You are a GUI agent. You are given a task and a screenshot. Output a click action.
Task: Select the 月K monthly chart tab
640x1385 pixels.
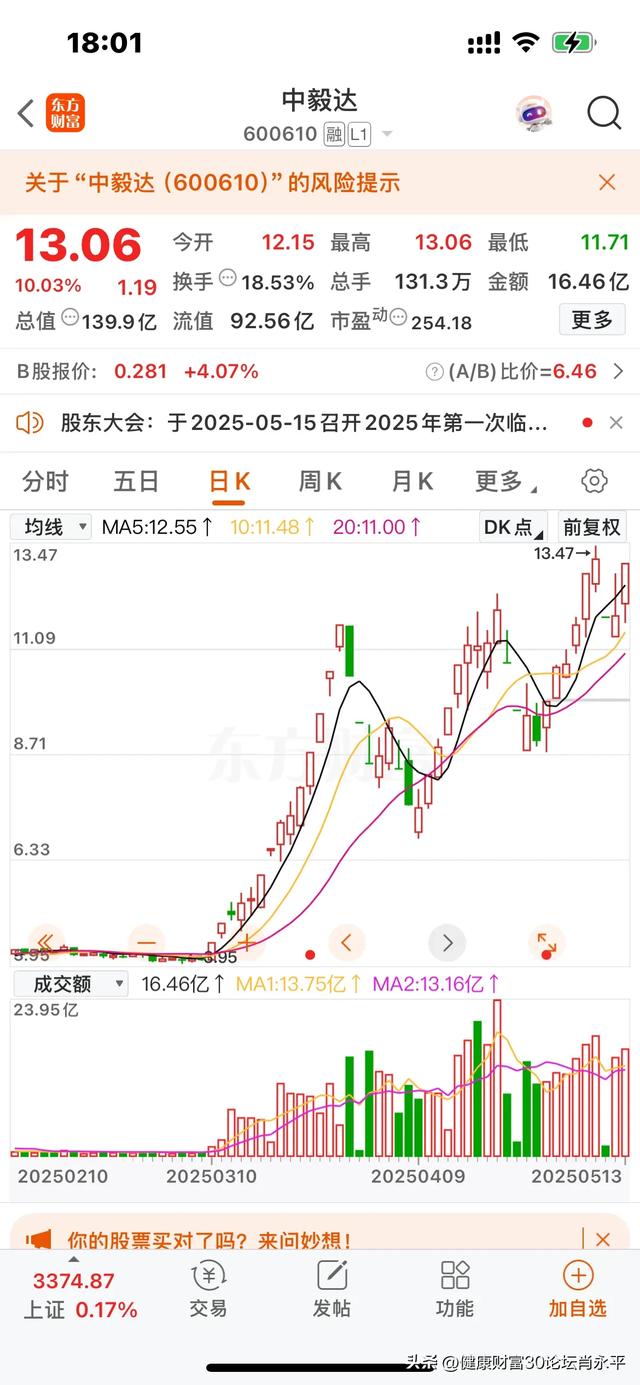[411, 482]
